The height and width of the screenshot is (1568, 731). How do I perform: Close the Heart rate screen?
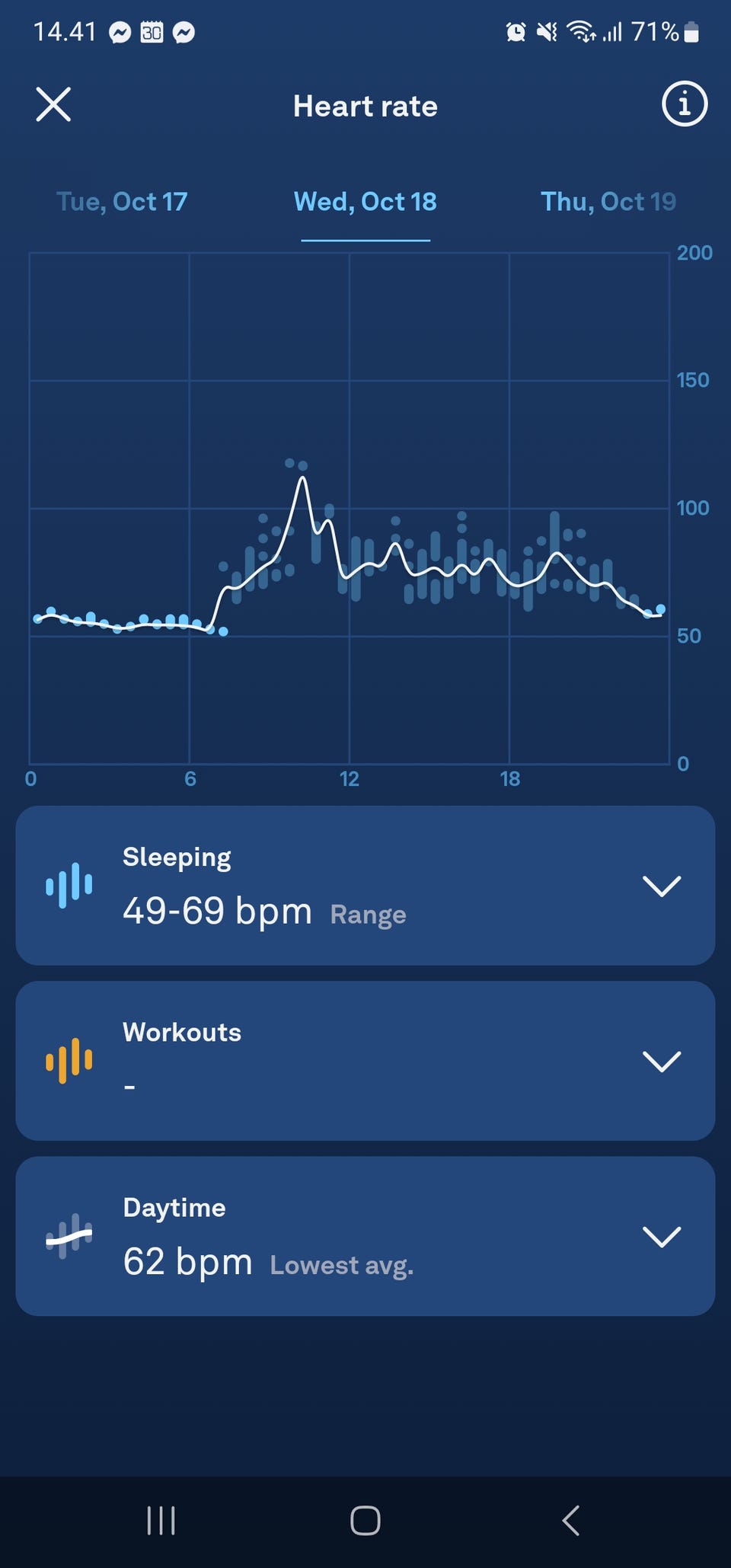click(x=53, y=104)
